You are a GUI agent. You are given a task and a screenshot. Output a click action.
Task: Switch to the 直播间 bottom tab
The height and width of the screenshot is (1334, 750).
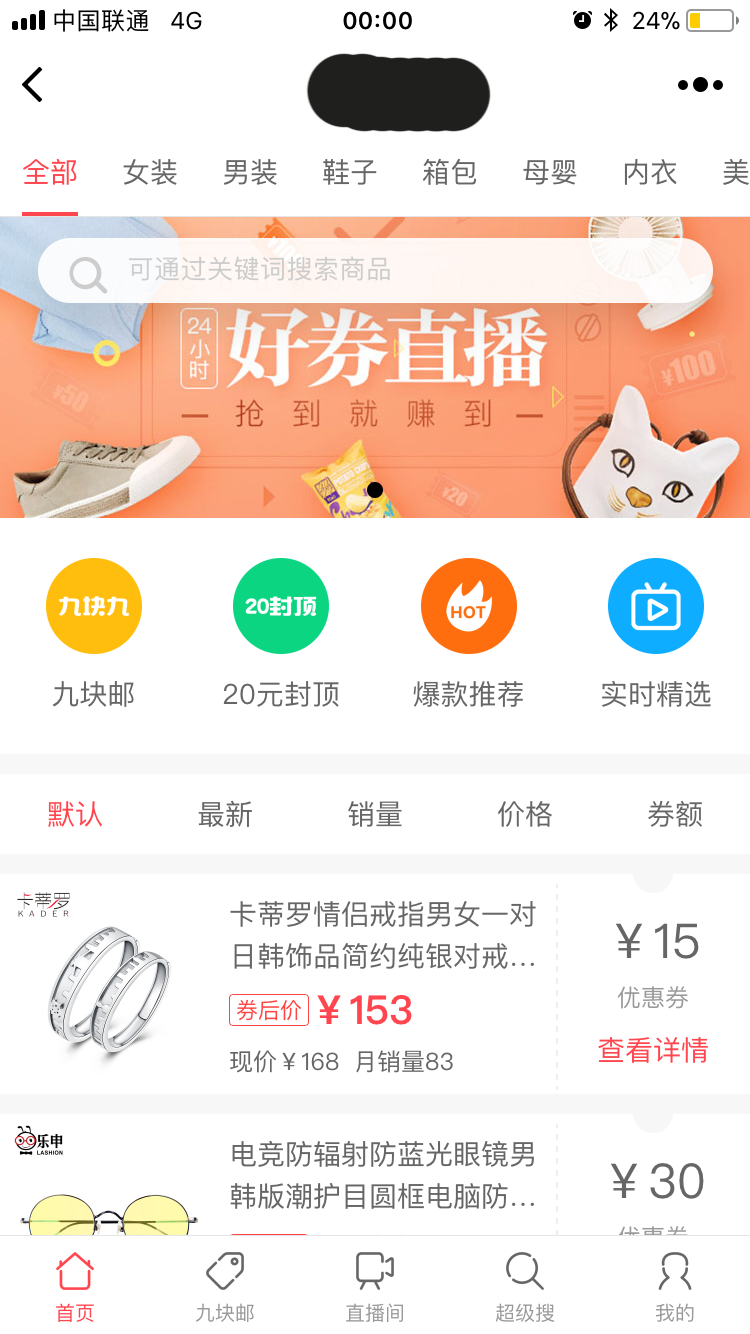[x=375, y=1286]
